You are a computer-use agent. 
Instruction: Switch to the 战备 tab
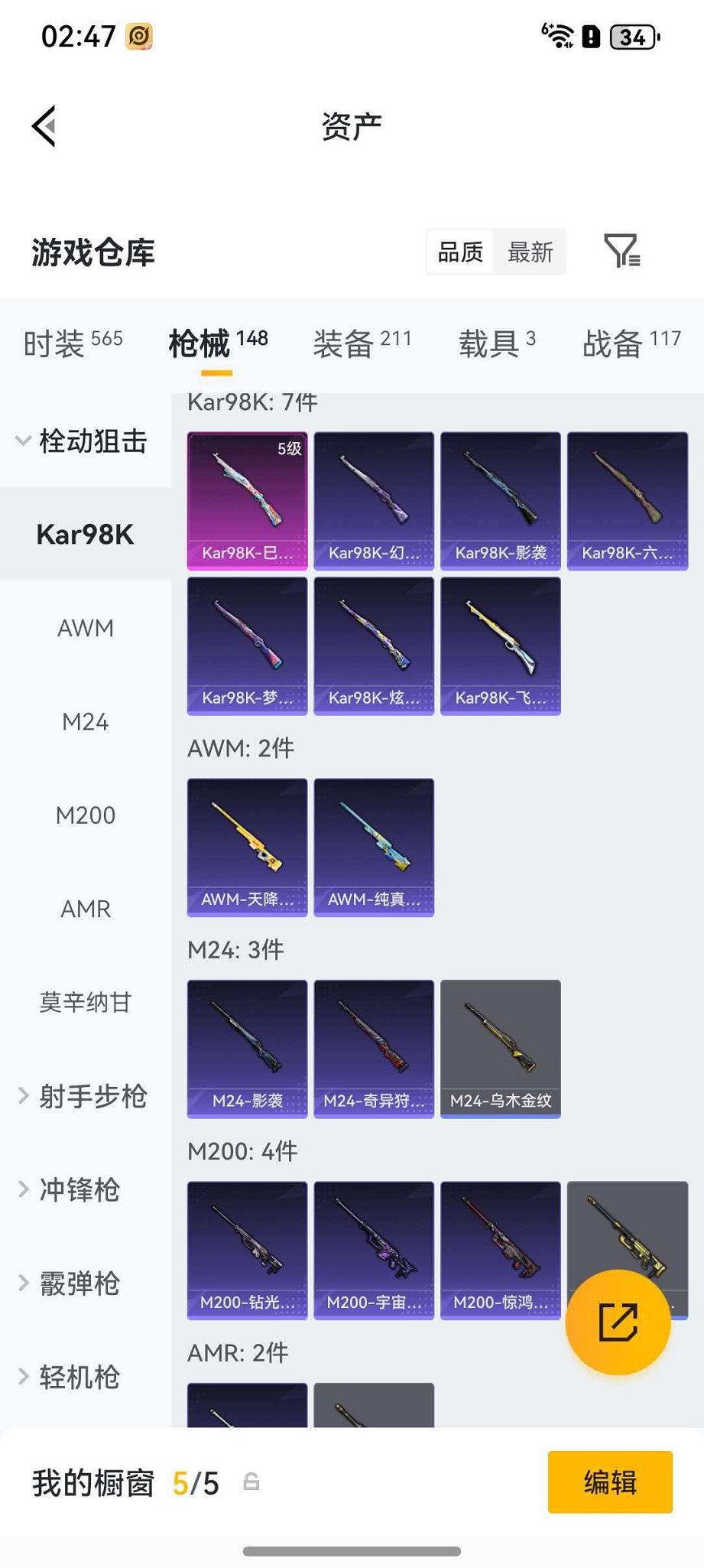pyautogui.click(x=614, y=342)
